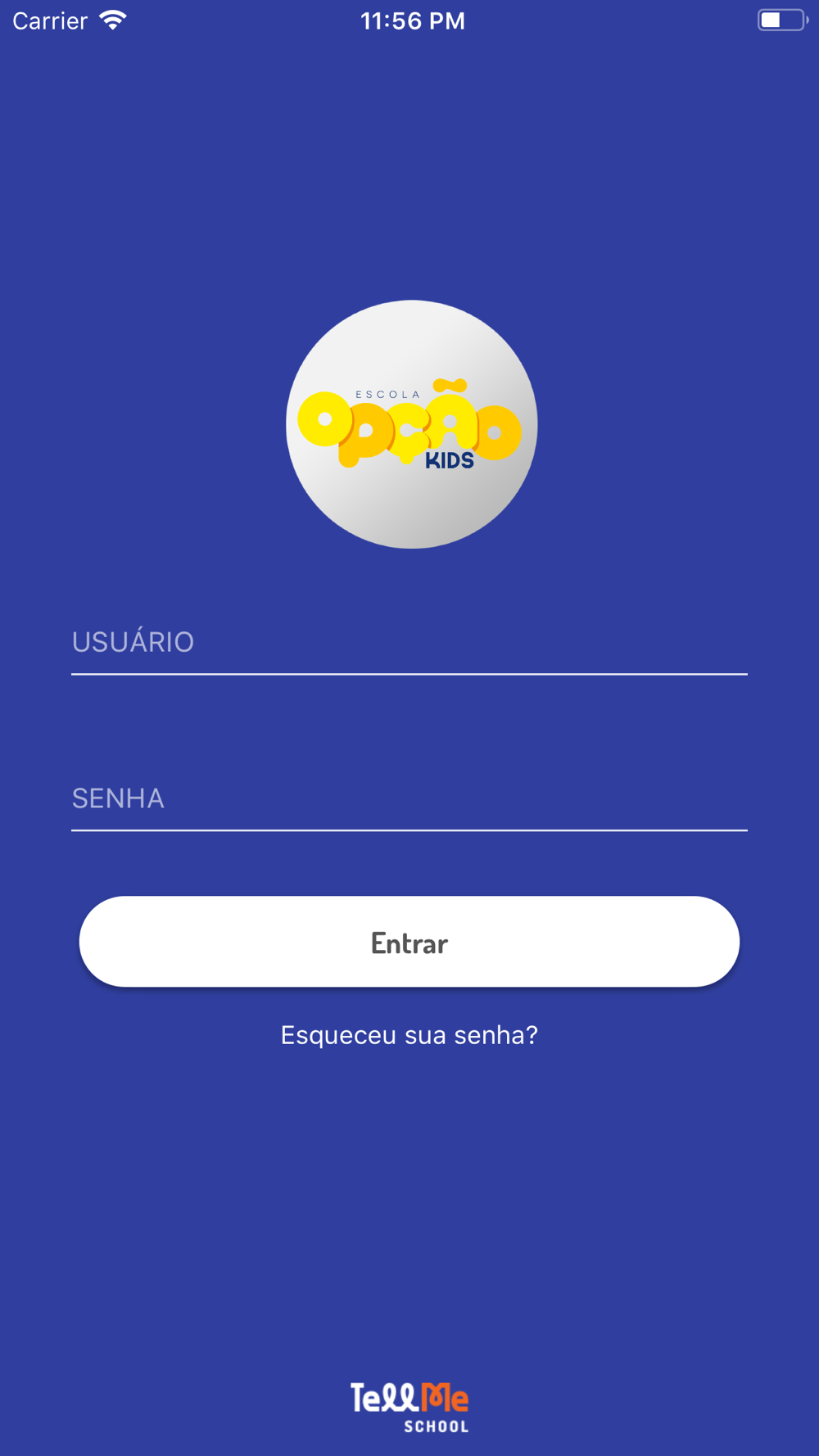The image size is (819, 1456).
Task: Tap the Entrar login button
Action: [x=409, y=942]
